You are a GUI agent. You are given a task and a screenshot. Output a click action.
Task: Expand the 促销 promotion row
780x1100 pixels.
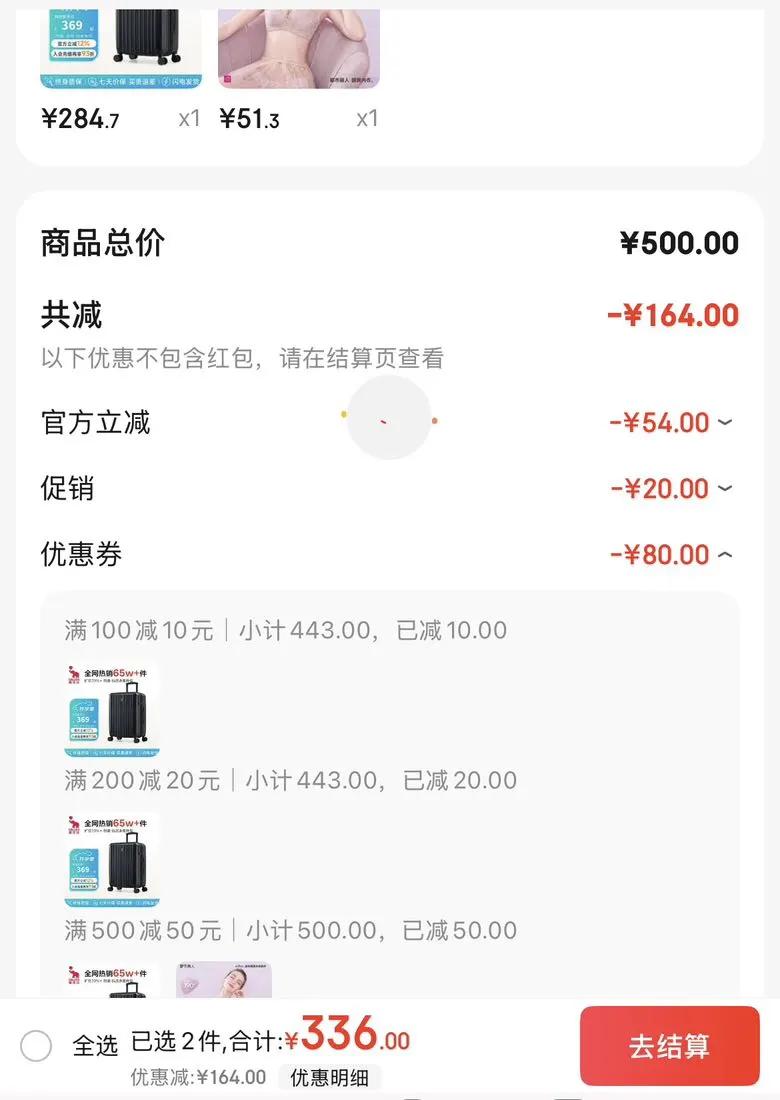[x=724, y=488]
